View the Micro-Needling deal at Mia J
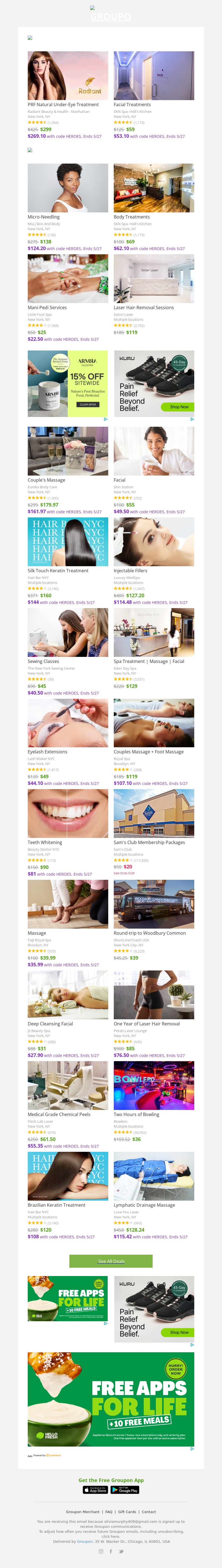Viewport: 222px width, 1568px height. (x=43, y=217)
